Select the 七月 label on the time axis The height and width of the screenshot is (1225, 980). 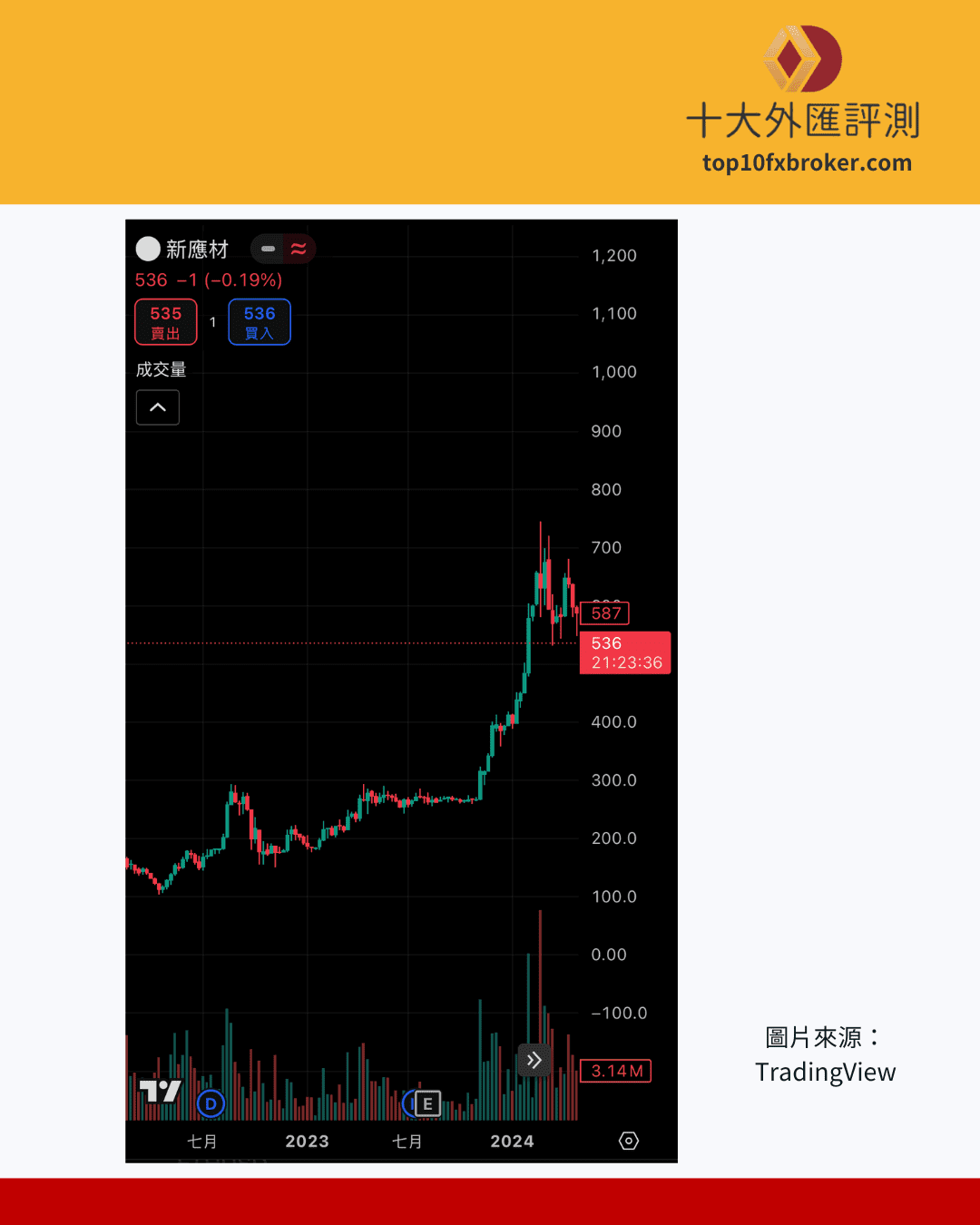pyautogui.click(x=204, y=1142)
